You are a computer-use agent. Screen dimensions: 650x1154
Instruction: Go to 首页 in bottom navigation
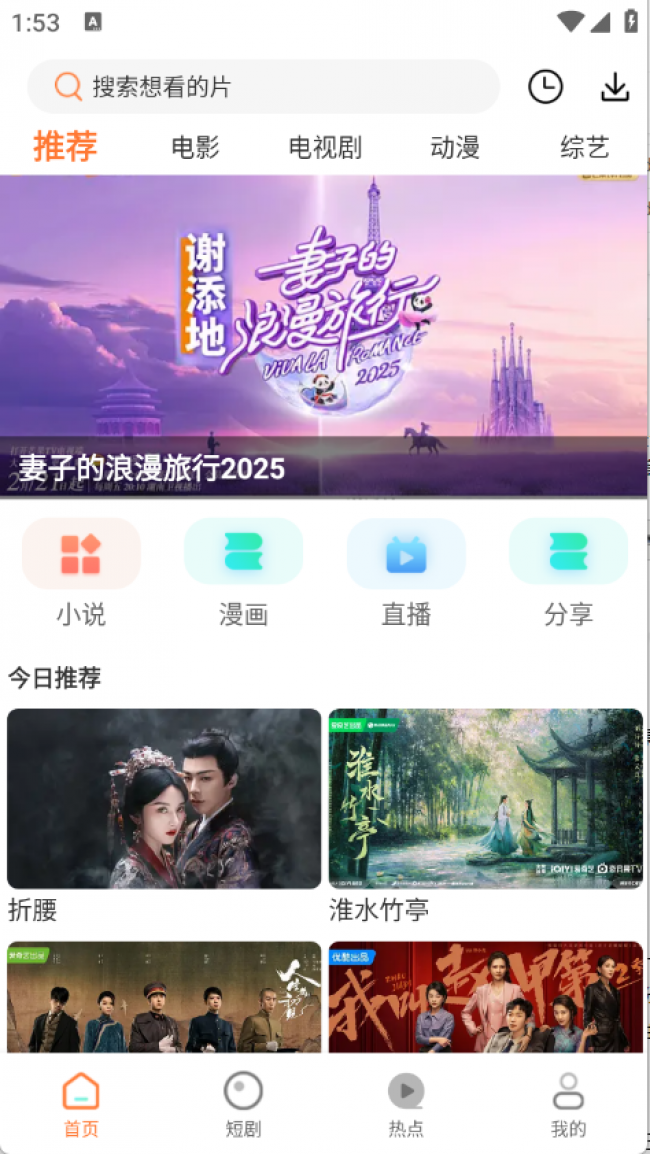point(81,1105)
